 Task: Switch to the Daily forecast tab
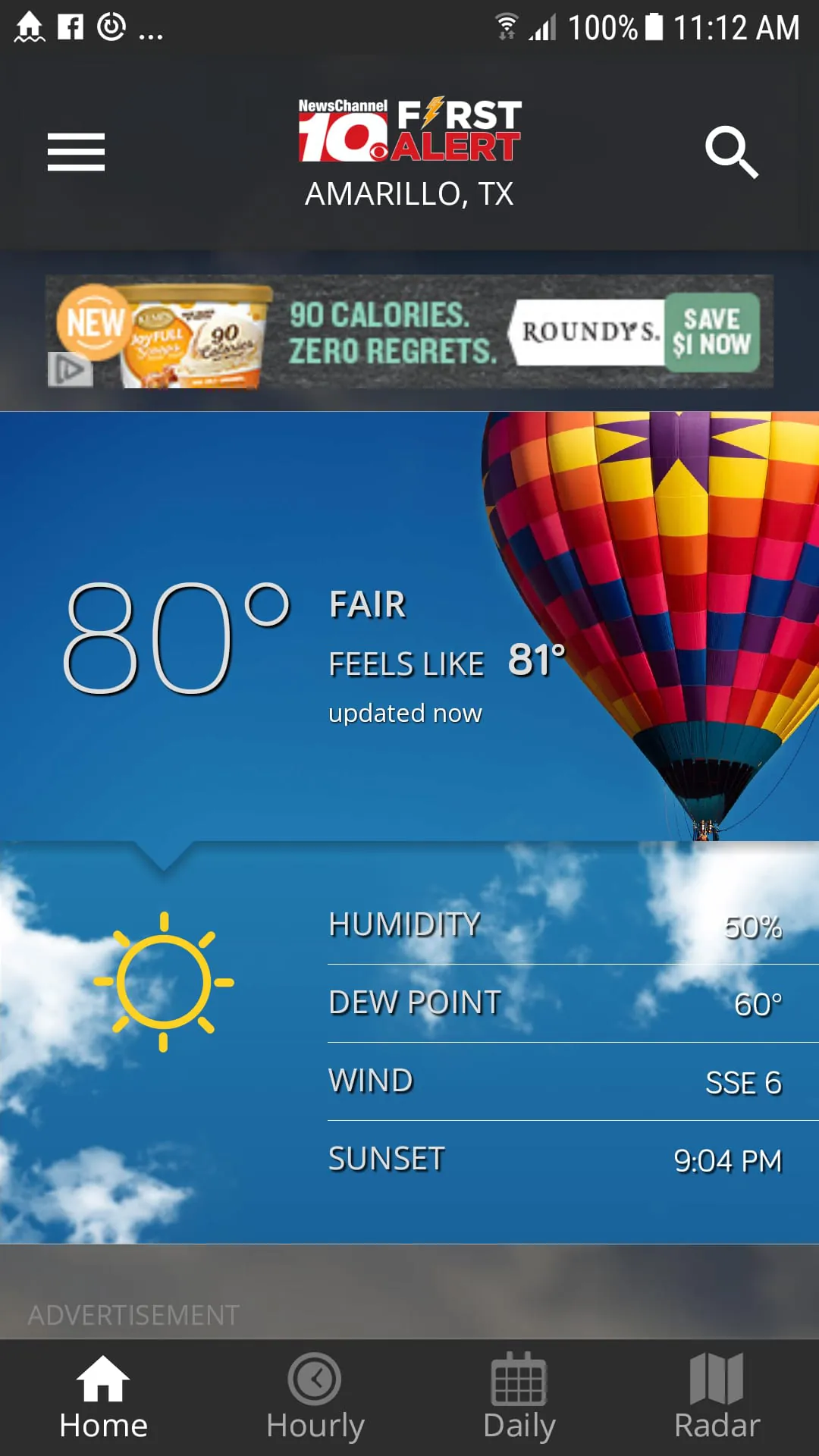(x=519, y=1397)
